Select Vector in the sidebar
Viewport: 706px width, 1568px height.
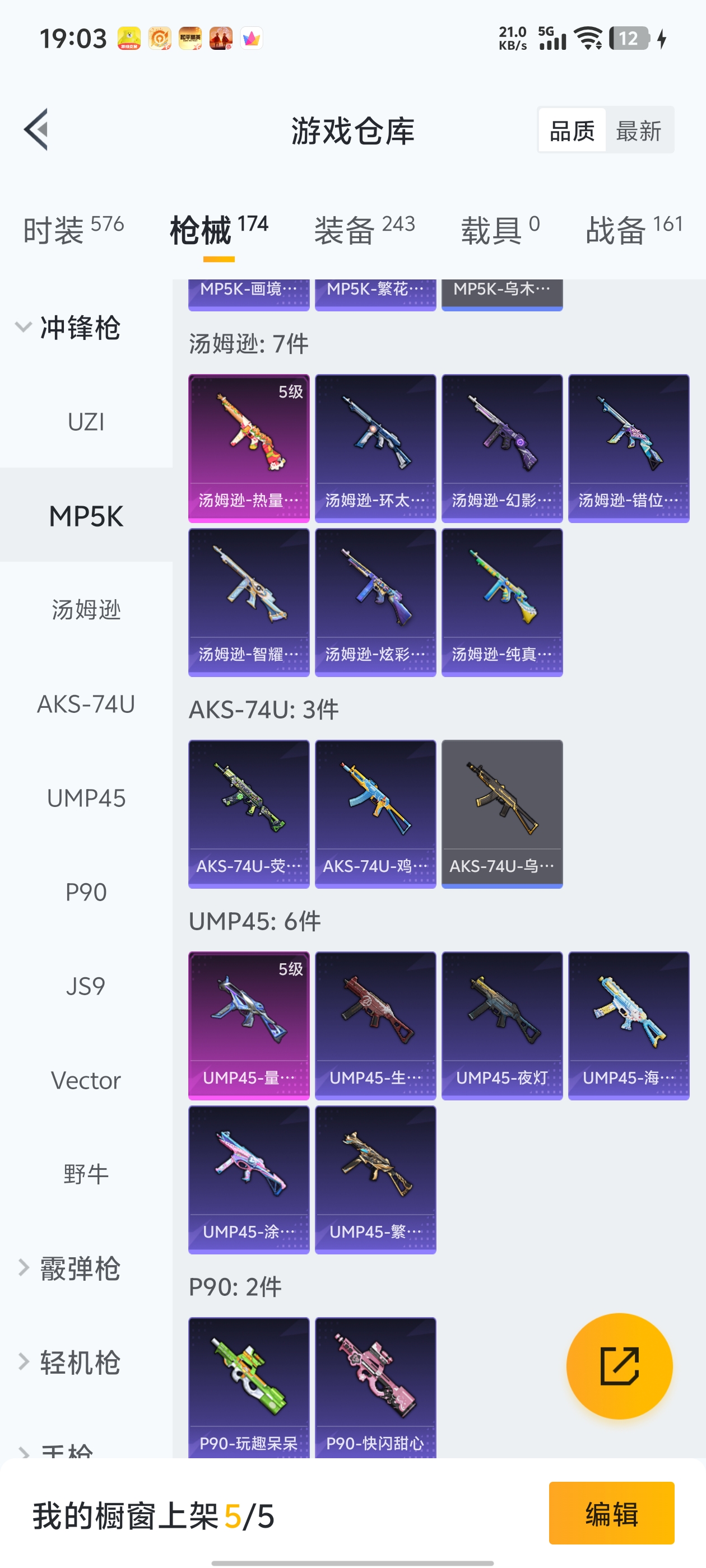point(86,1080)
